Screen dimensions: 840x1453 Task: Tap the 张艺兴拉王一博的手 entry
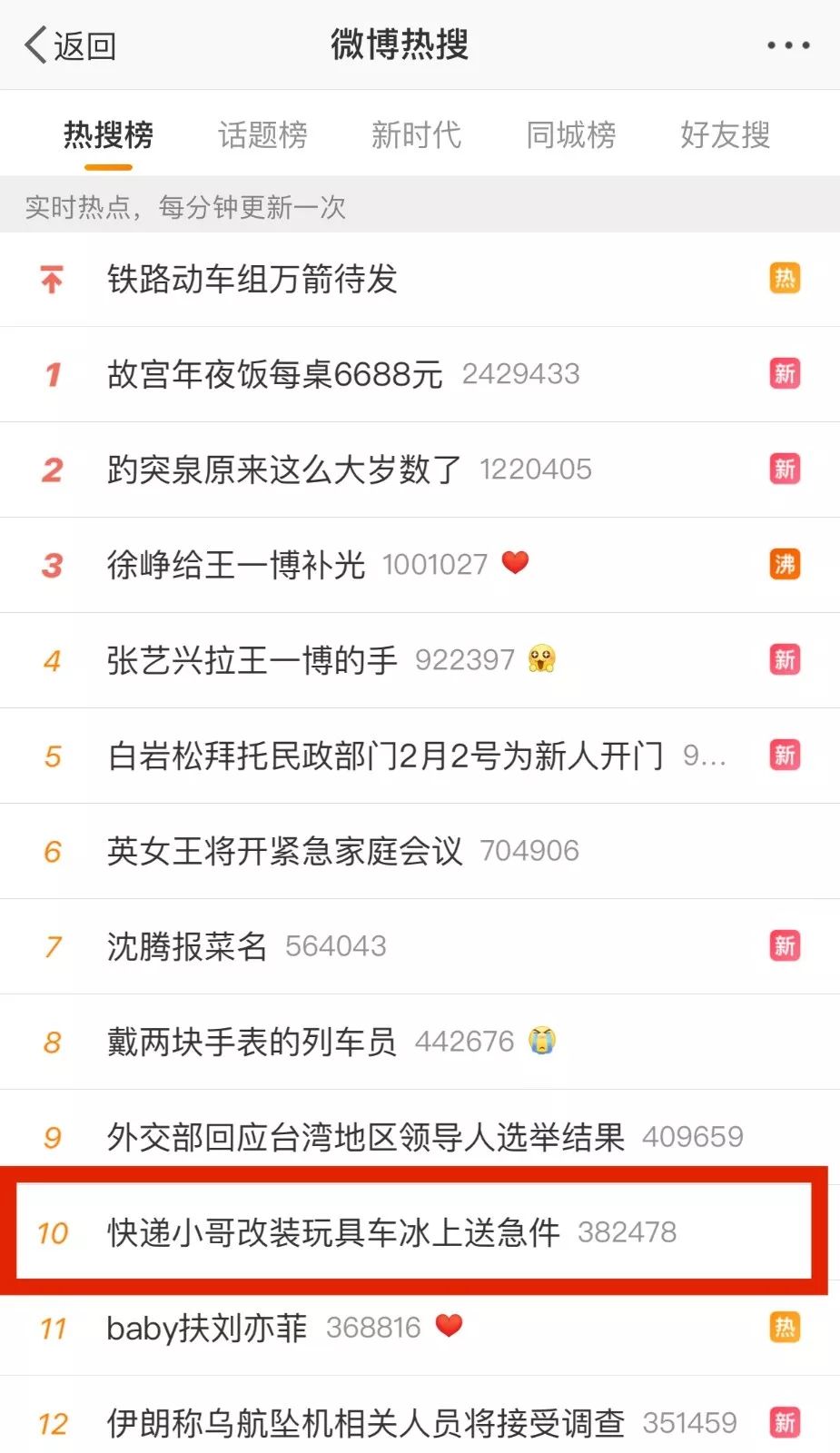pyautogui.click(x=252, y=660)
